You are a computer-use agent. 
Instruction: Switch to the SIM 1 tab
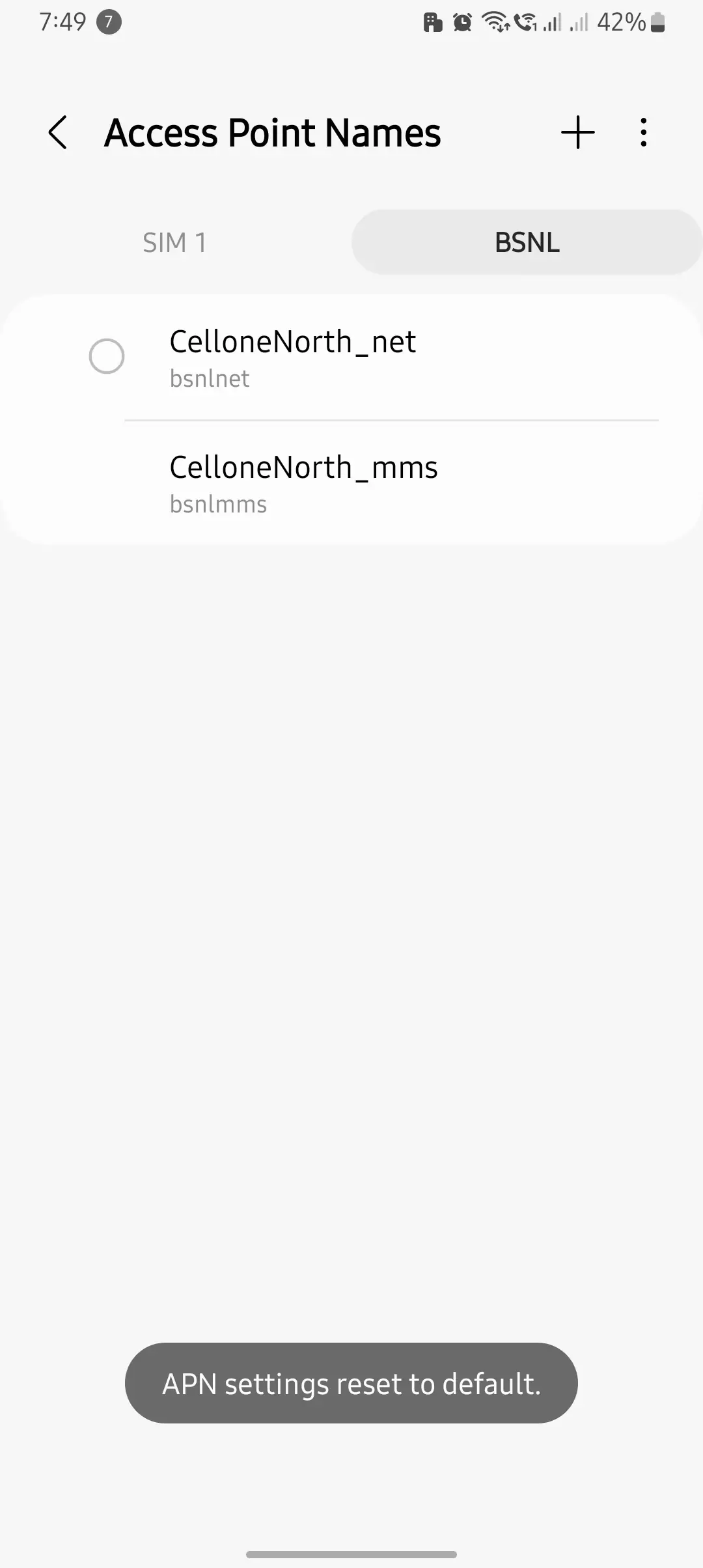click(x=174, y=243)
